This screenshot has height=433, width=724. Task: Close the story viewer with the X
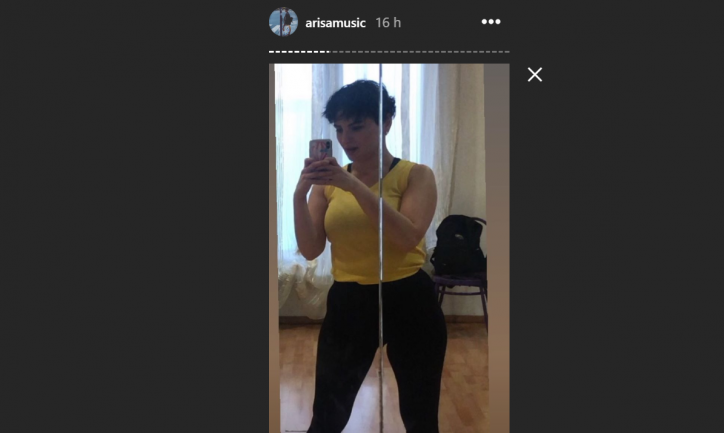[535, 75]
